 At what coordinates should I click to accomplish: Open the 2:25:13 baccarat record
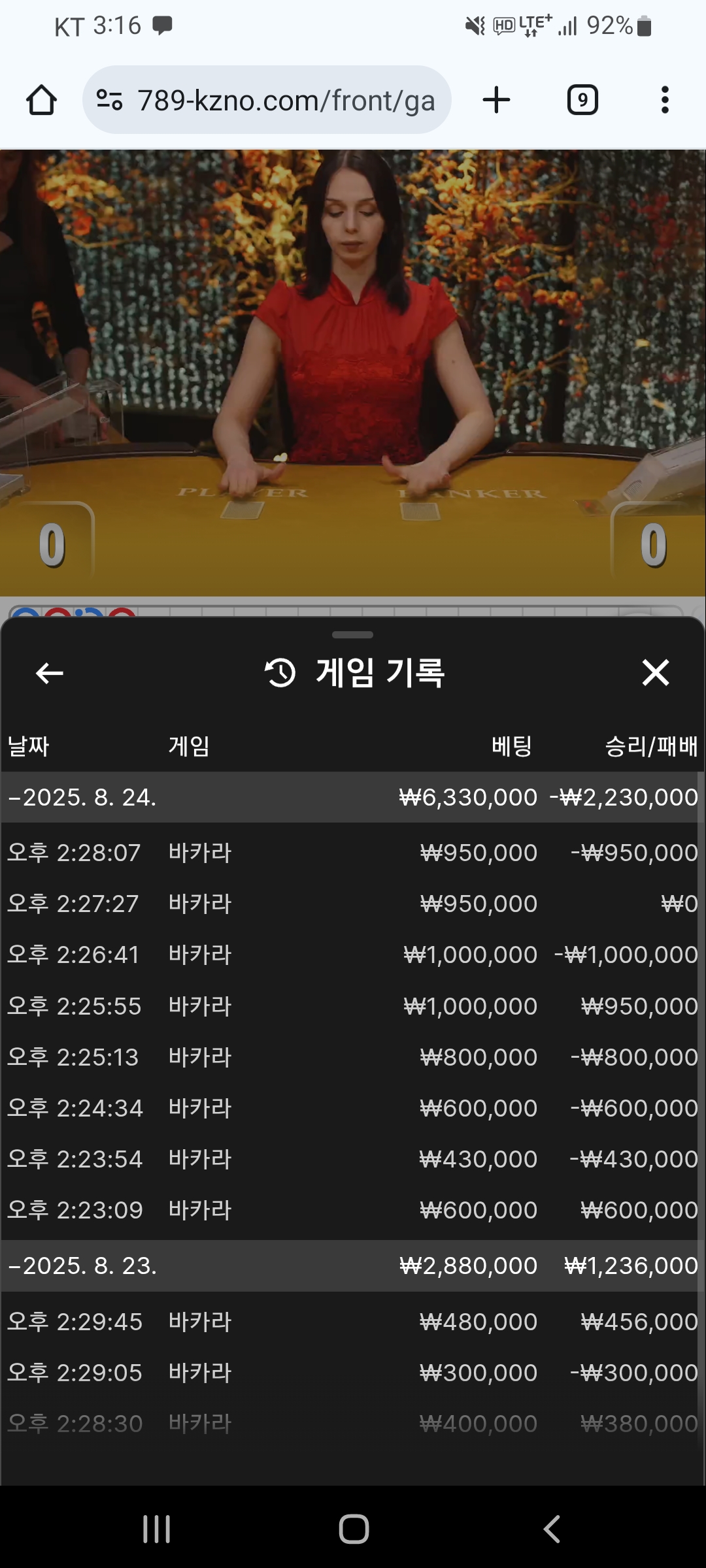(x=353, y=1057)
